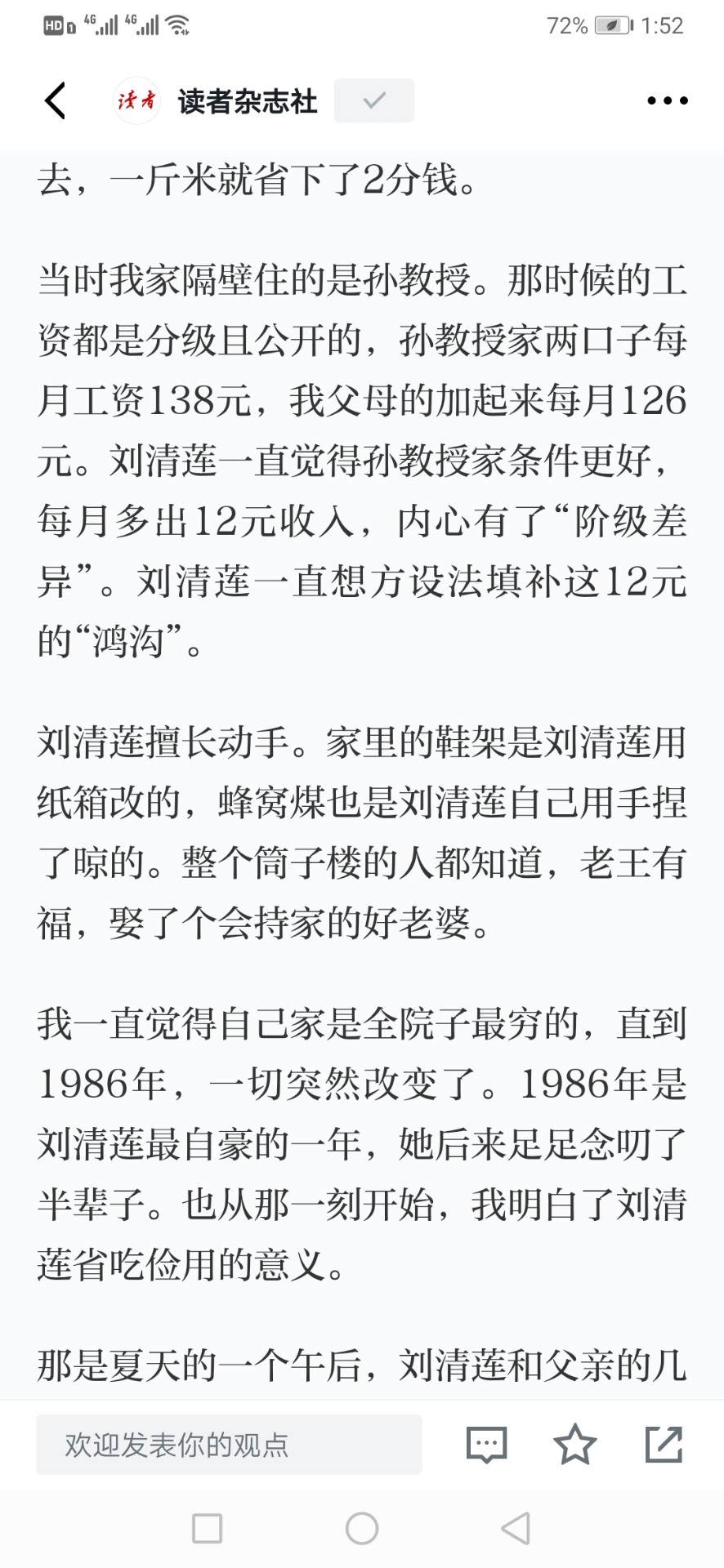The height and width of the screenshot is (1568, 724).
Task: Share this article
Action: point(664,1444)
